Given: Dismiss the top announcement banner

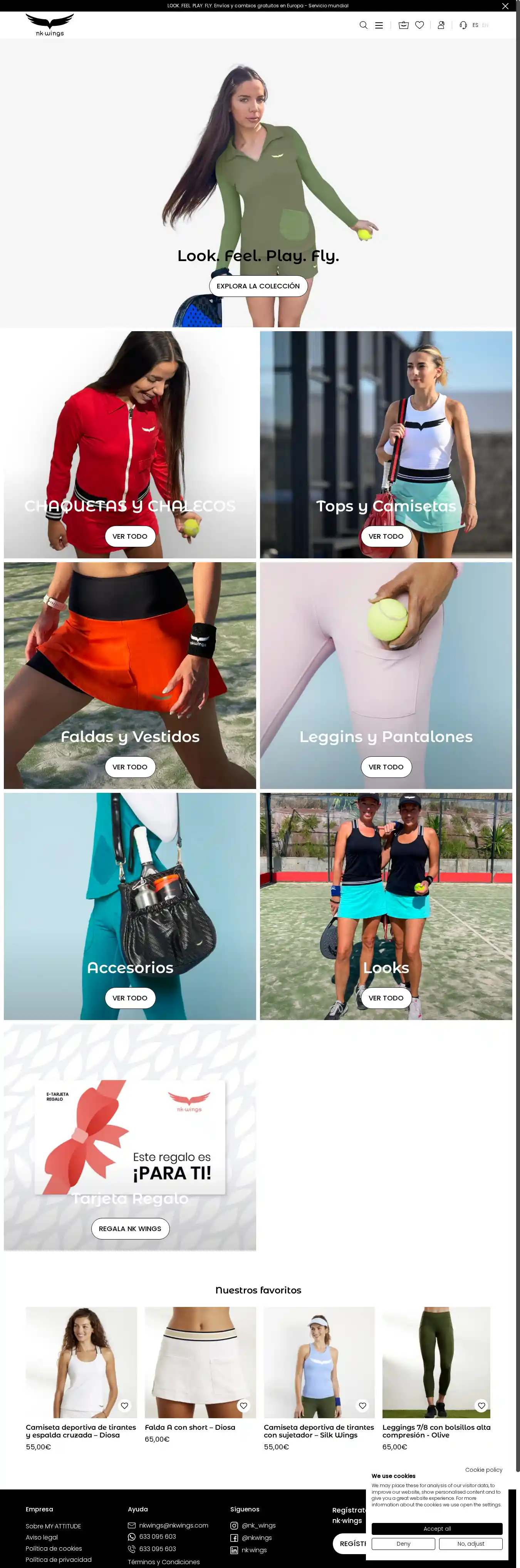Looking at the screenshot, I should pyautogui.click(x=505, y=6).
